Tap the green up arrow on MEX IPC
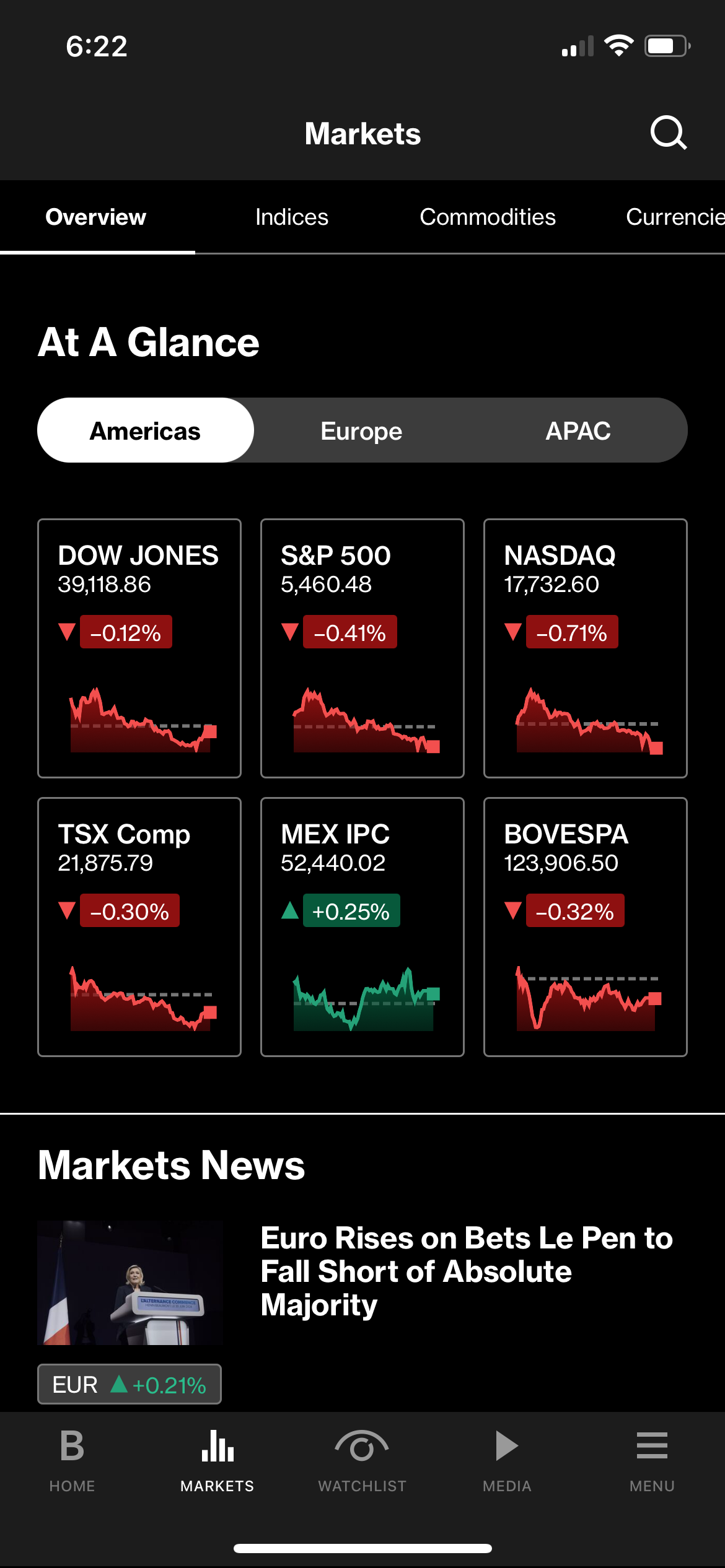Screen dimensions: 725x1568 click(x=289, y=910)
